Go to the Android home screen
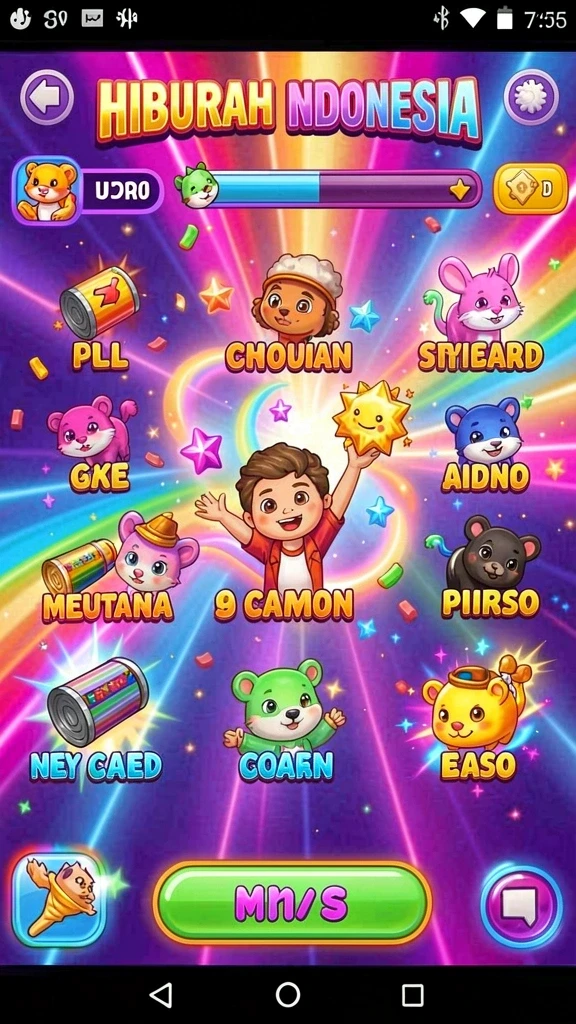This screenshot has height=1024, width=576. point(288,995)
